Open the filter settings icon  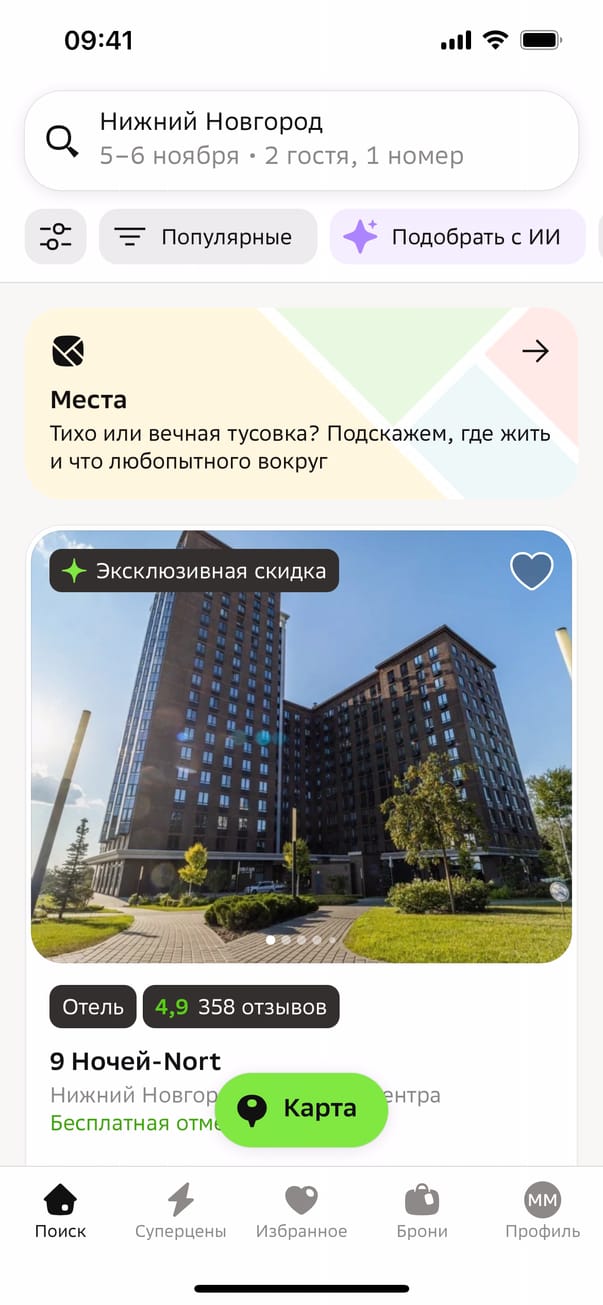click(56, 237)
